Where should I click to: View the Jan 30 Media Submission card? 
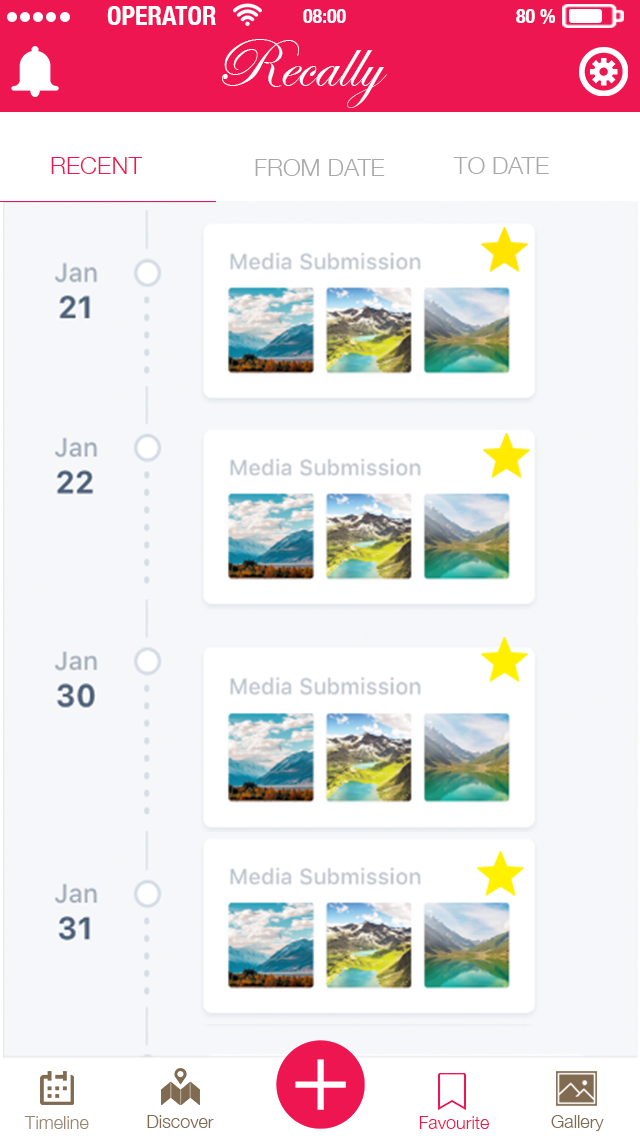pyautogui.click(x=369, y=738)
